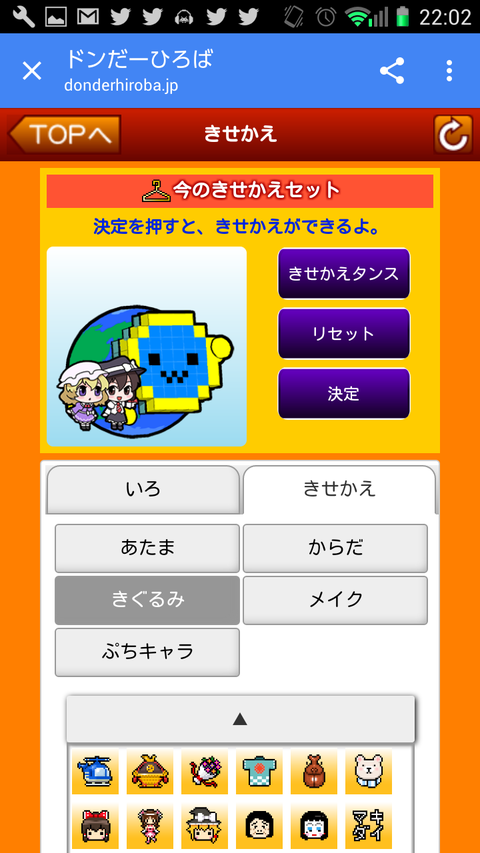
Task: Collapse the item list with the ▲ bar
Action: [x=240, y=719]
